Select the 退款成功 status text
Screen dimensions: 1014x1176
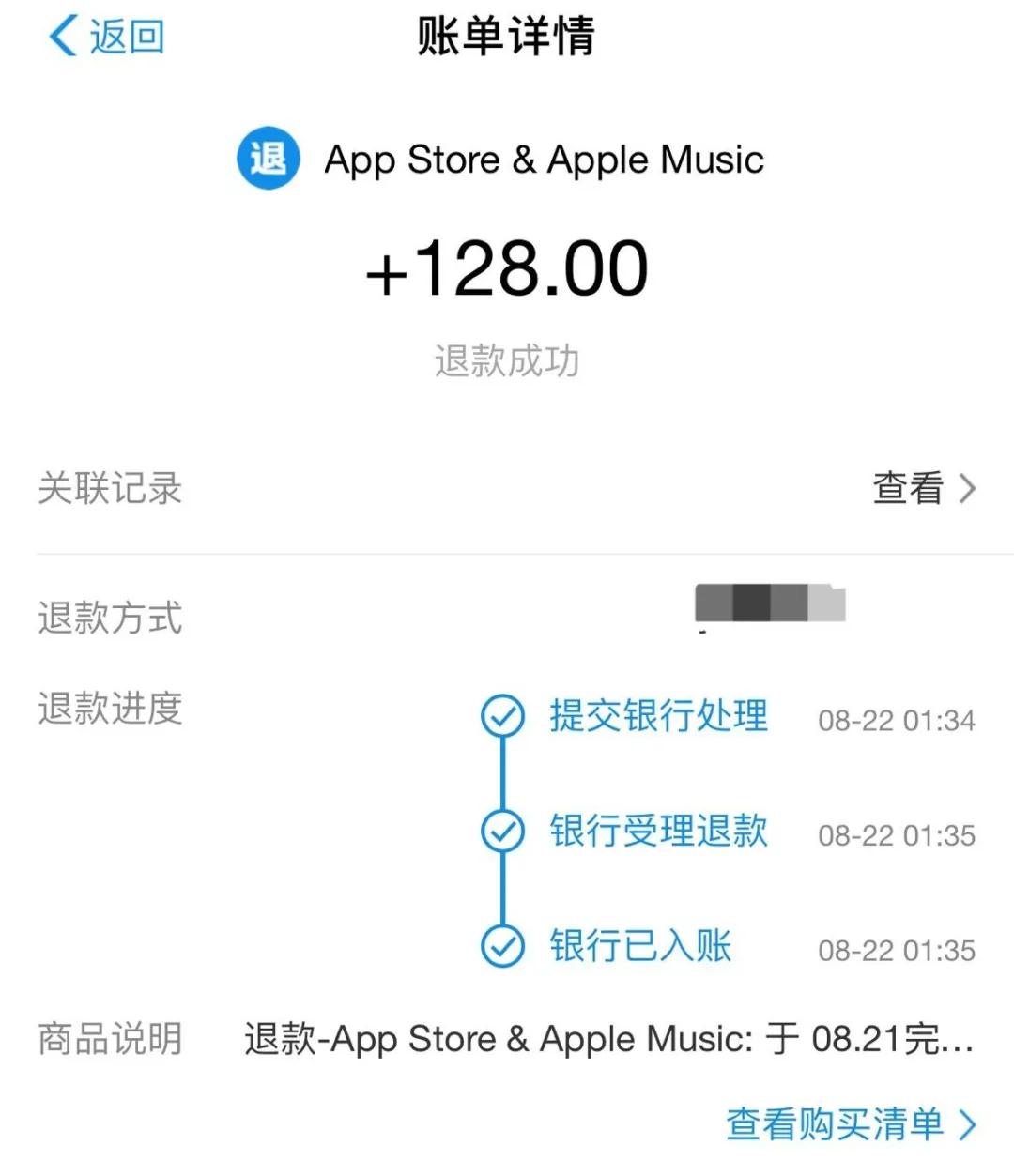coord(507,359)
